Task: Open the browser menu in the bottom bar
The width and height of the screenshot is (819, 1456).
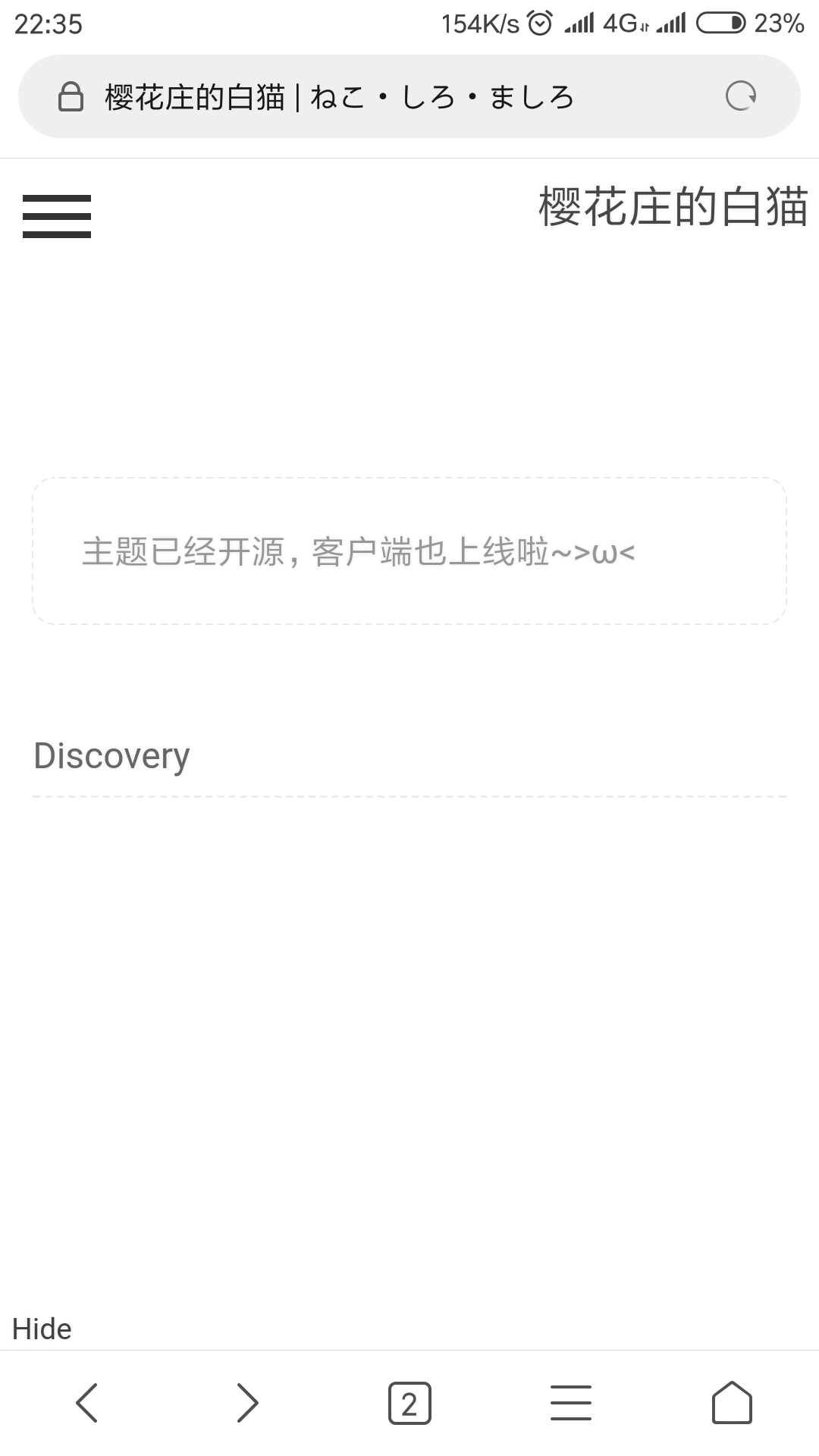Action: (570, 1403)
